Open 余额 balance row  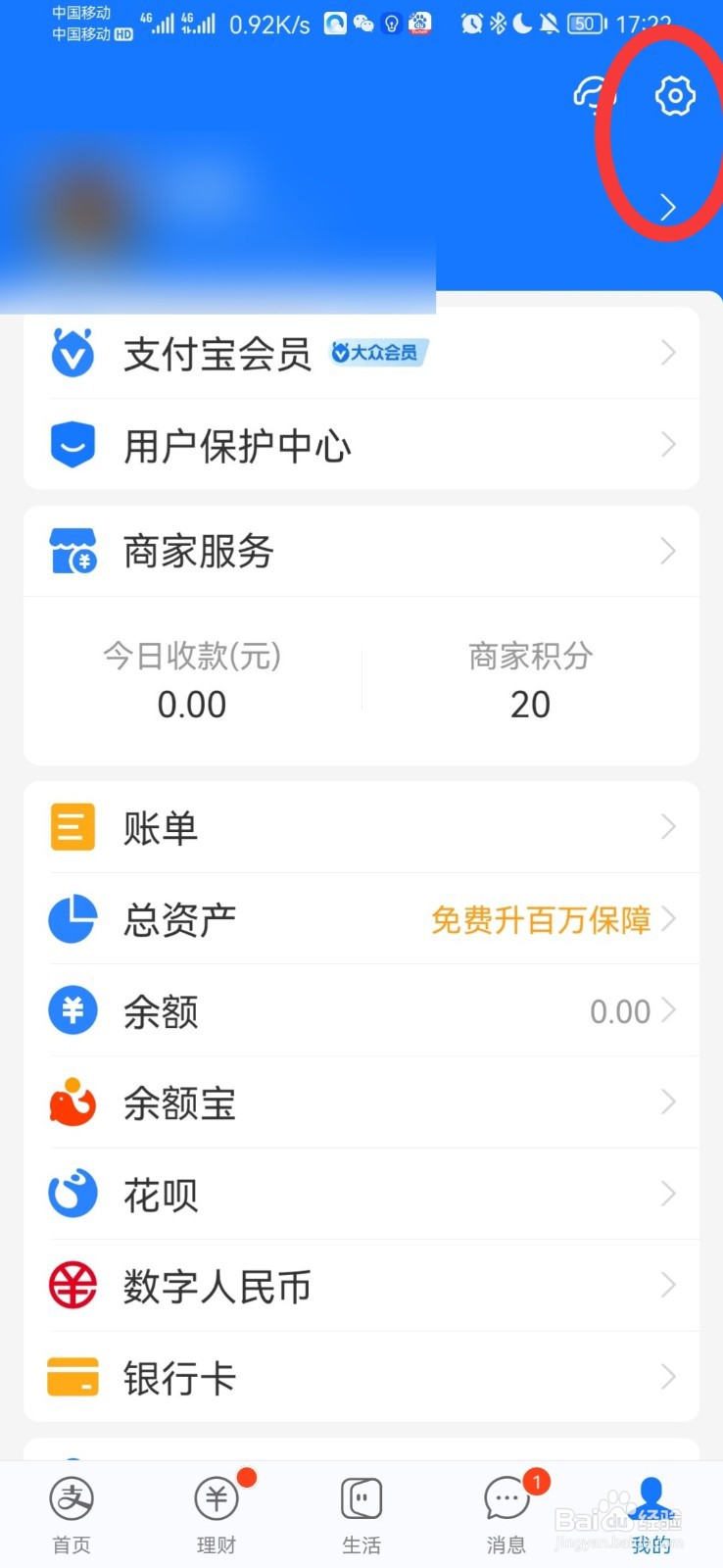pyautogui.click(x=361, y=1011)
